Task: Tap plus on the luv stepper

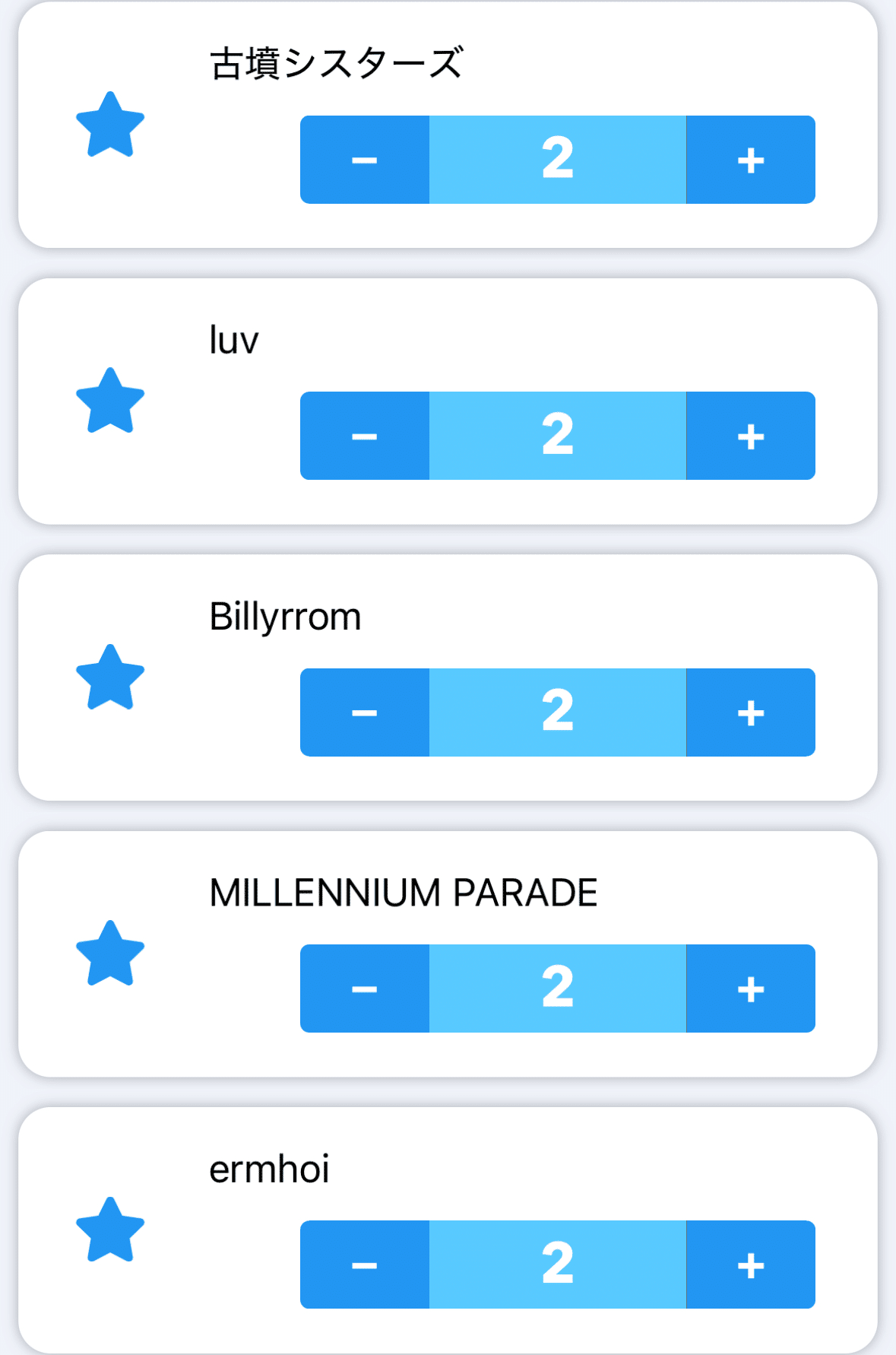Action: point(750,436)
